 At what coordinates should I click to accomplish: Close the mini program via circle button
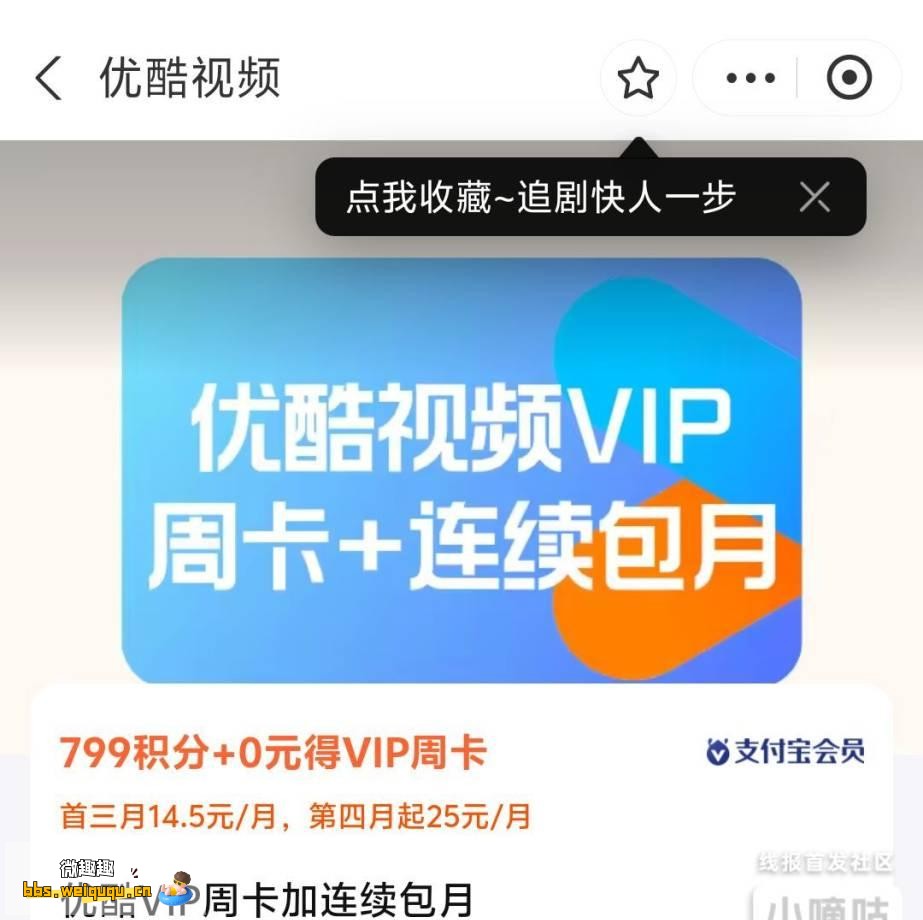pyautogui.click(x=850, y=78)
